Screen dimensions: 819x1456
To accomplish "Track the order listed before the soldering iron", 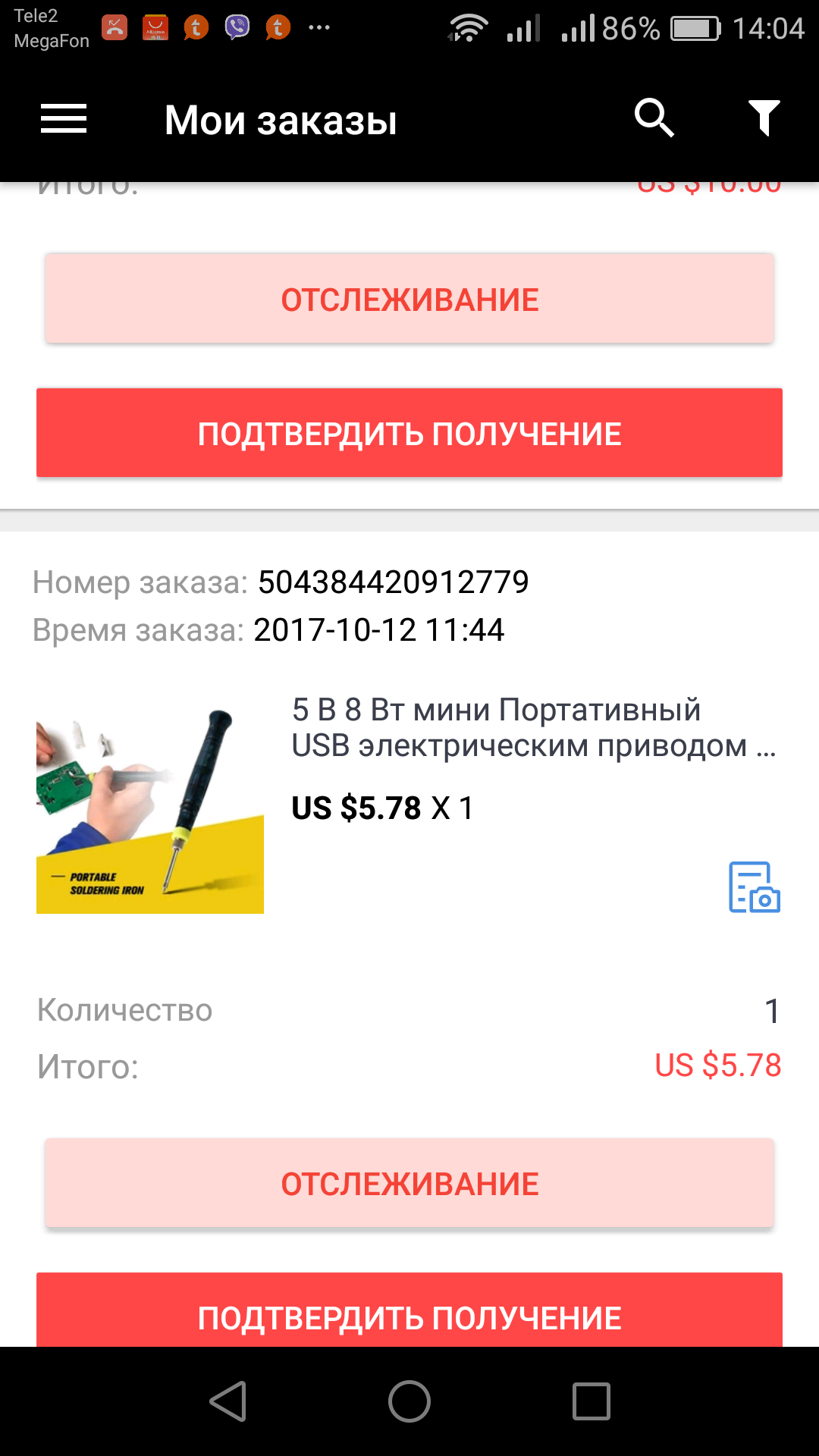I will tap(409, 299).
